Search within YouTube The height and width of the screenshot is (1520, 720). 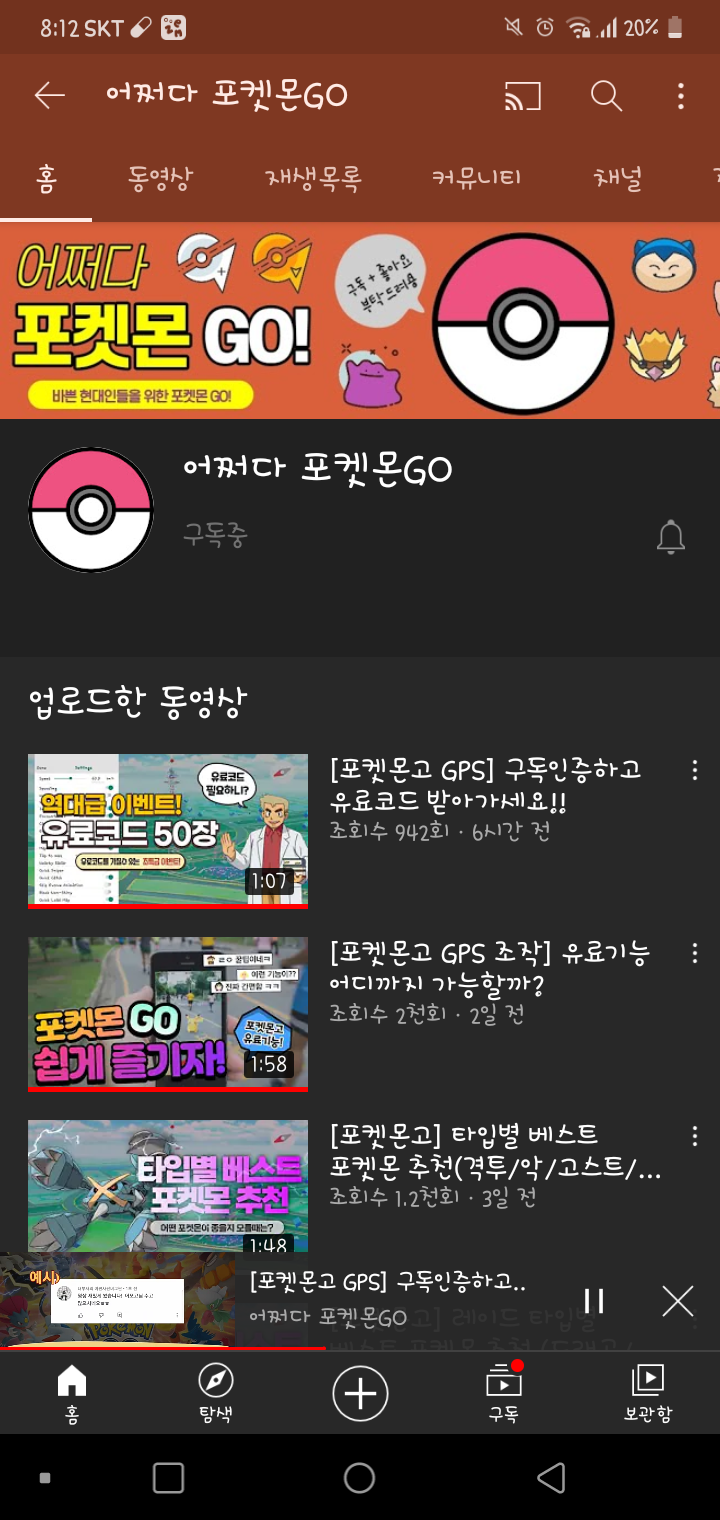[606, 96]
